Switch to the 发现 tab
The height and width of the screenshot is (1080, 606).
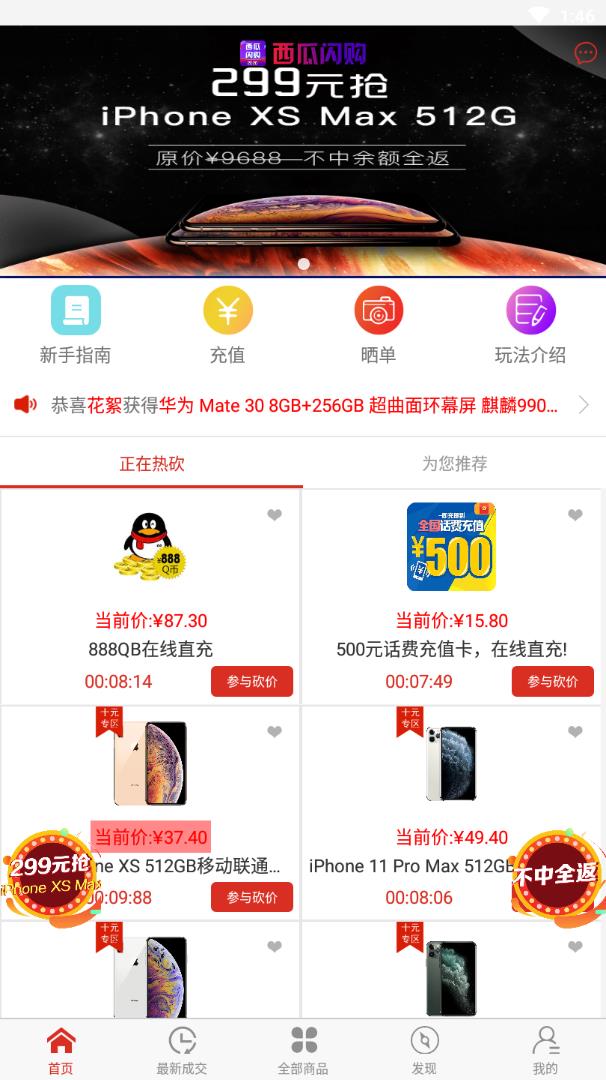[x=424, y=1050]
